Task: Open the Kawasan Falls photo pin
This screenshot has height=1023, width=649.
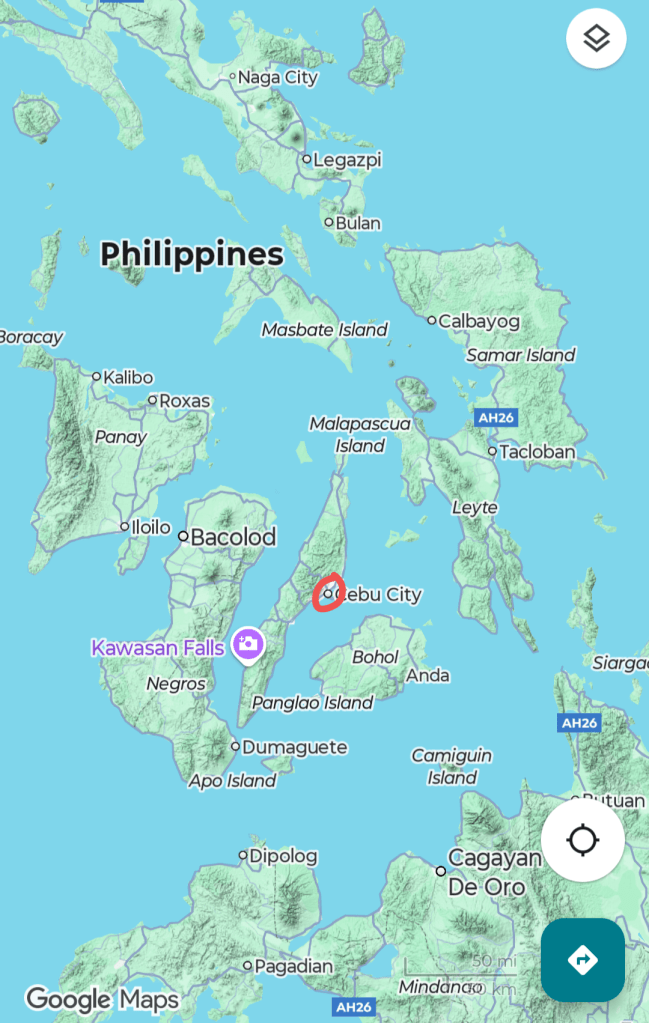Action: click(247, 645)
